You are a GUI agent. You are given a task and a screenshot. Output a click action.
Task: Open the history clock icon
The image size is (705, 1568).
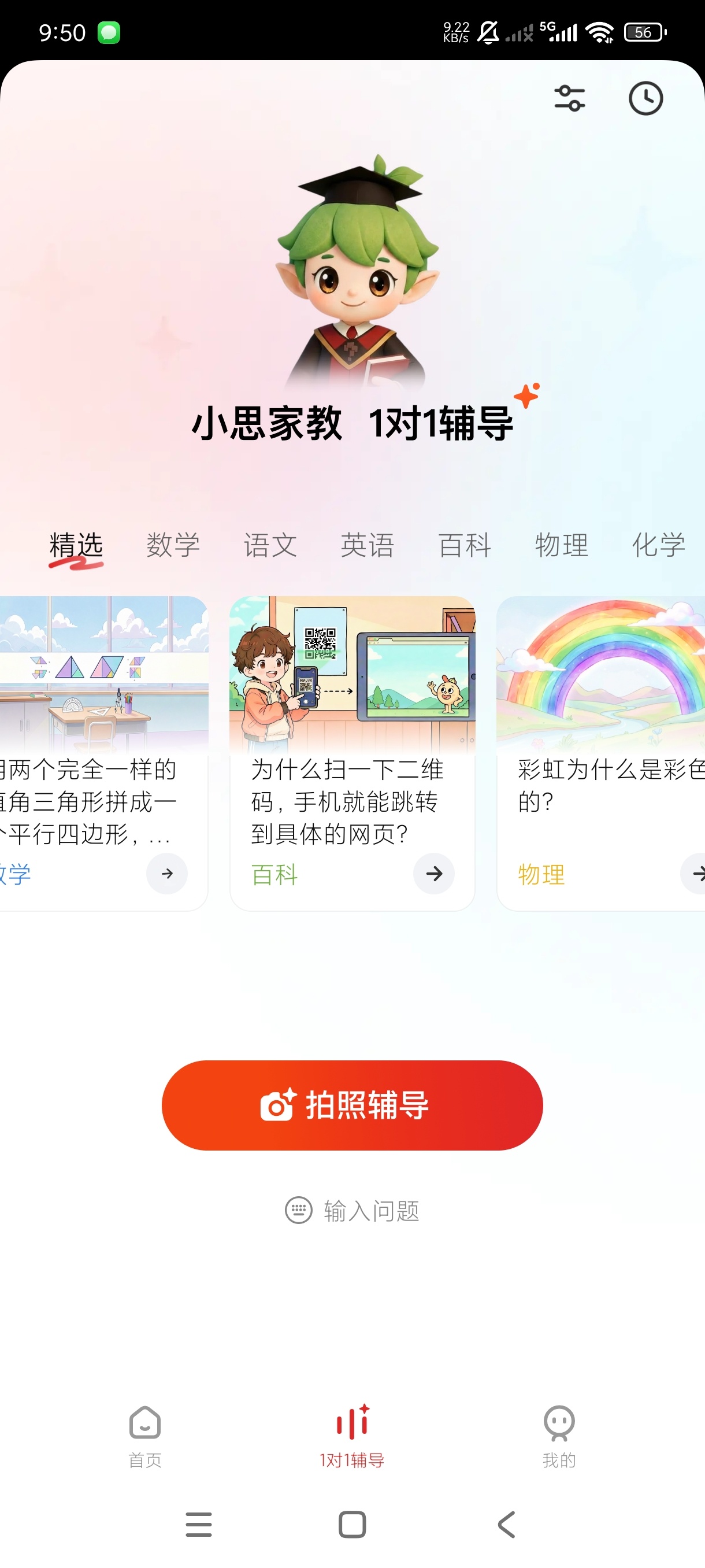pos(645,98)
